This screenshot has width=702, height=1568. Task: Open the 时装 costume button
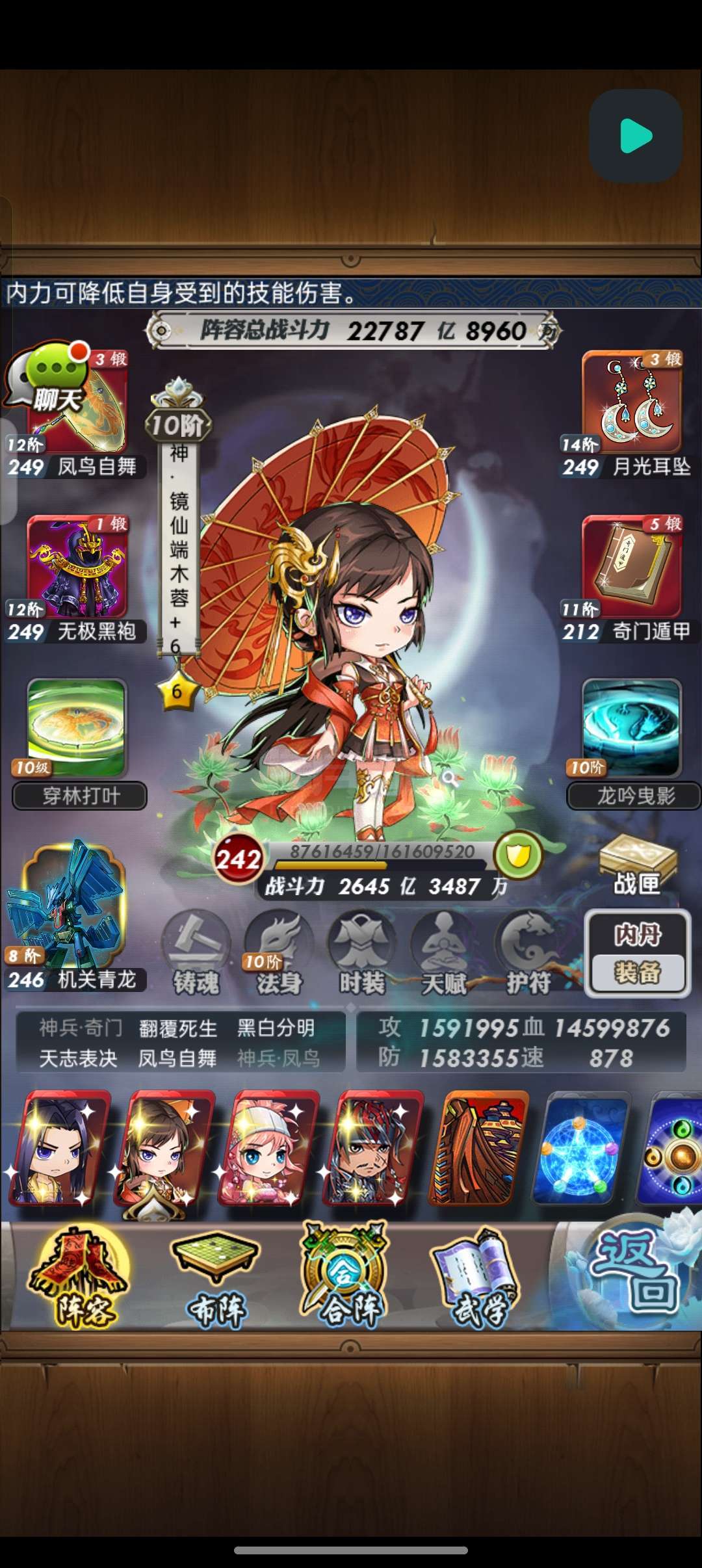(362, 953)
